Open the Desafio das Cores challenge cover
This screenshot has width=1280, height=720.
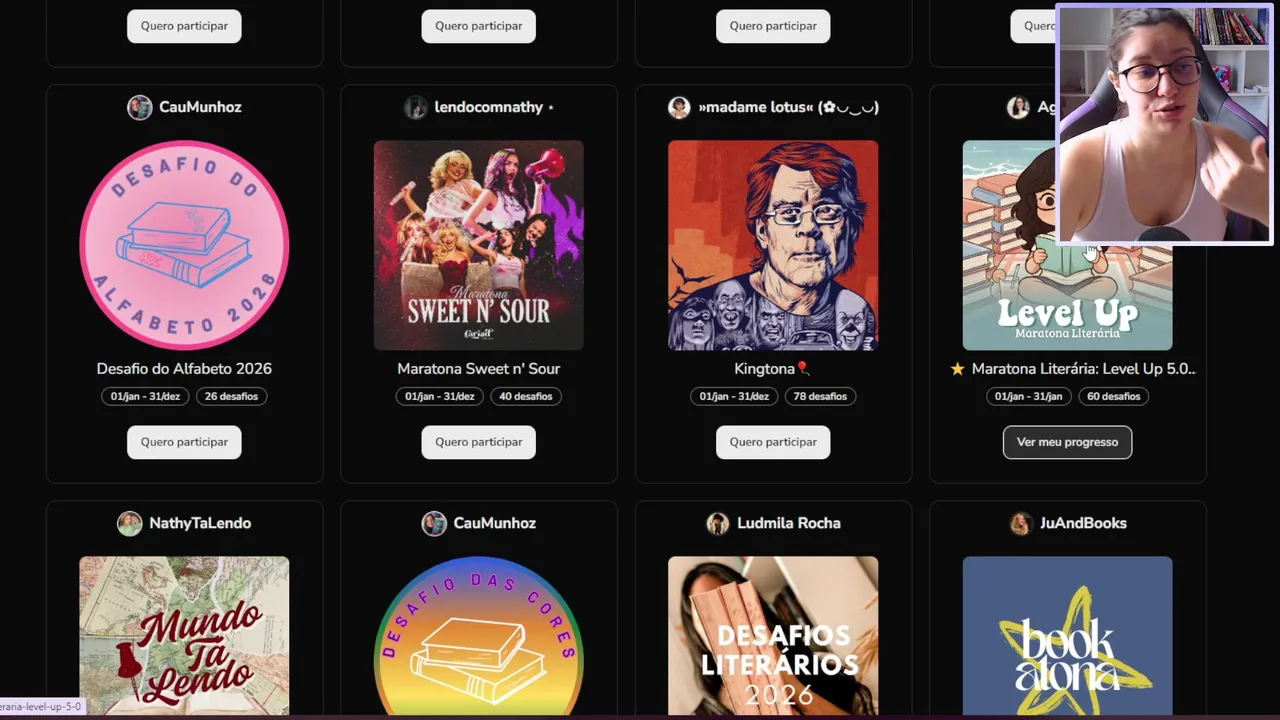point(478,635)
